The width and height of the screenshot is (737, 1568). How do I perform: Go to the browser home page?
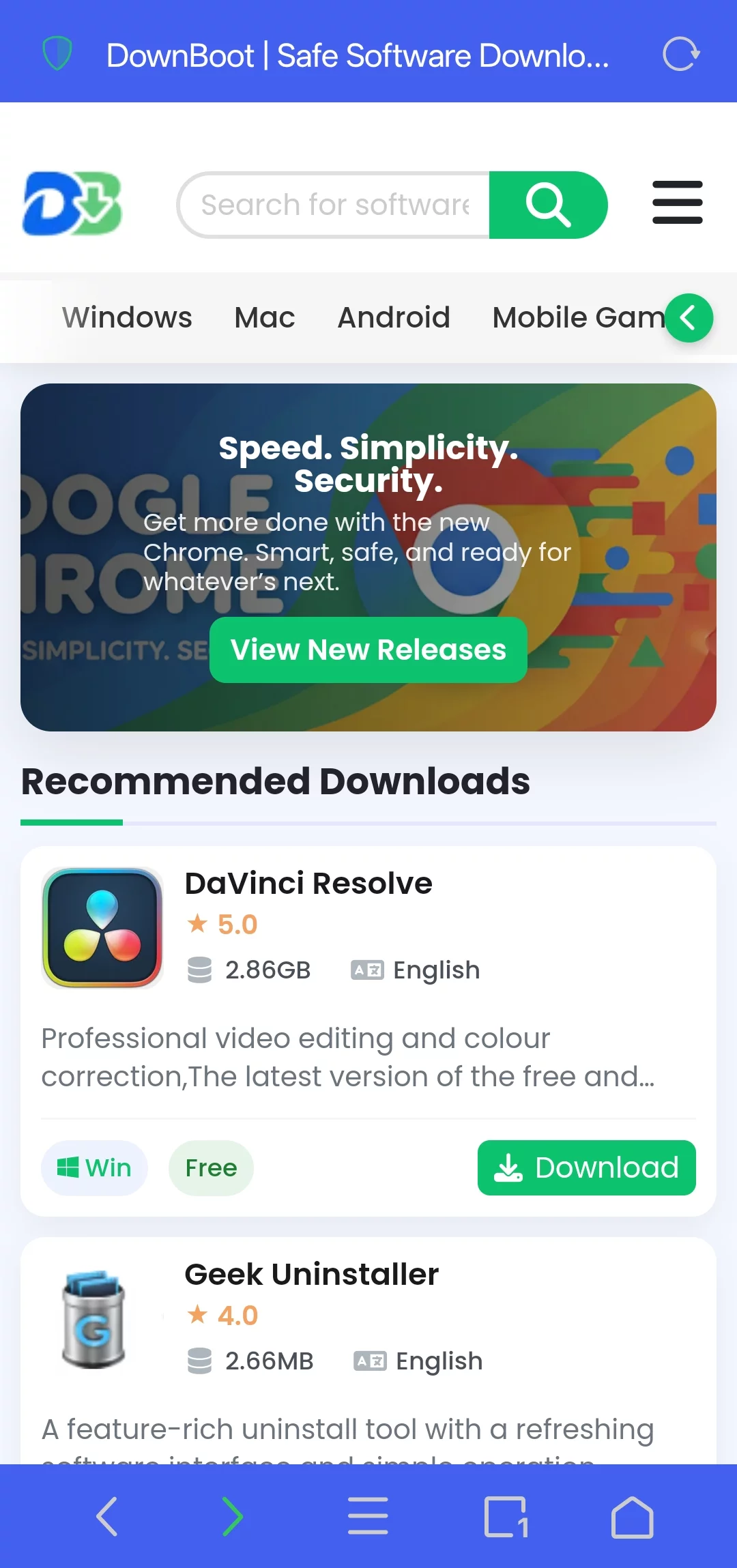[632, 1516]
